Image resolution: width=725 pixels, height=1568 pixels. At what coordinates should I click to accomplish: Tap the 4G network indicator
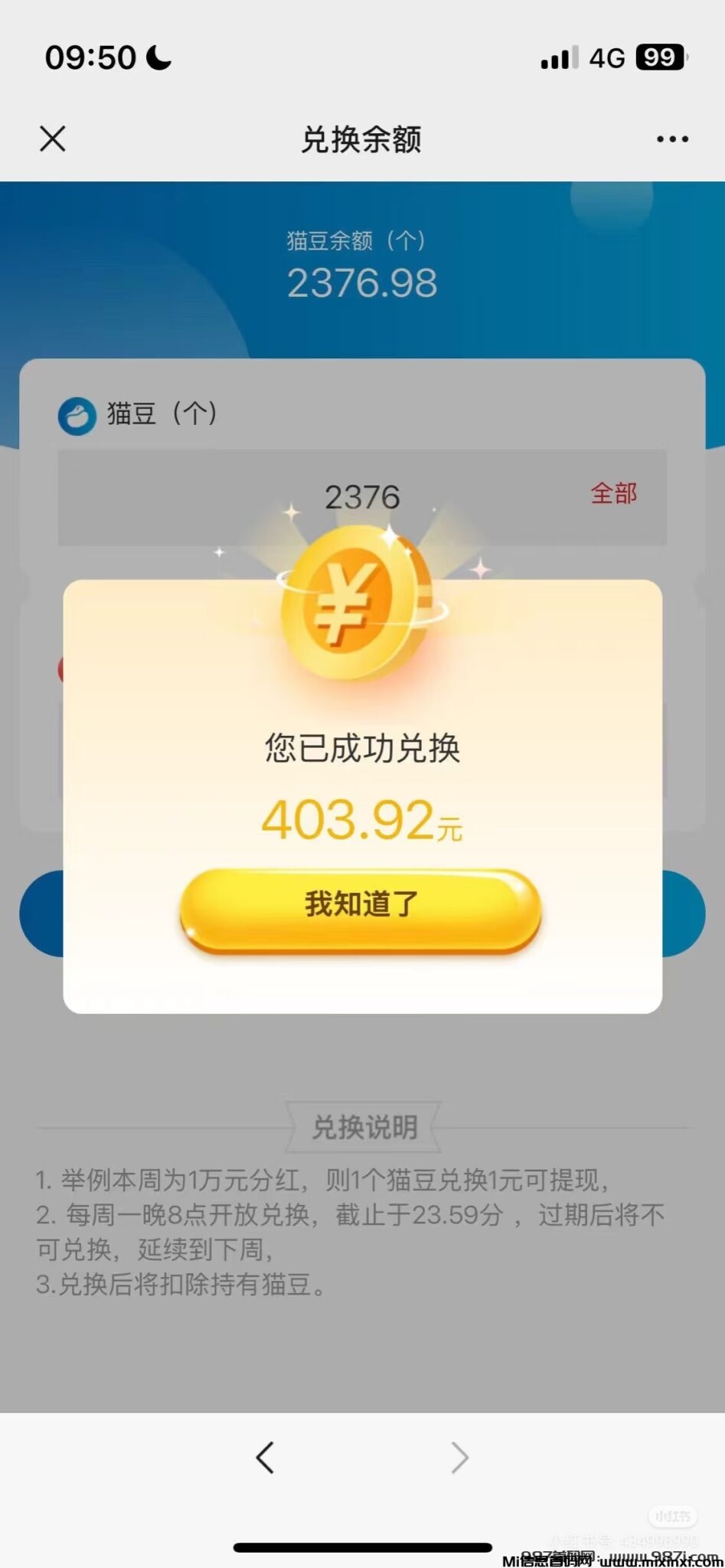[x=606, y=57]
